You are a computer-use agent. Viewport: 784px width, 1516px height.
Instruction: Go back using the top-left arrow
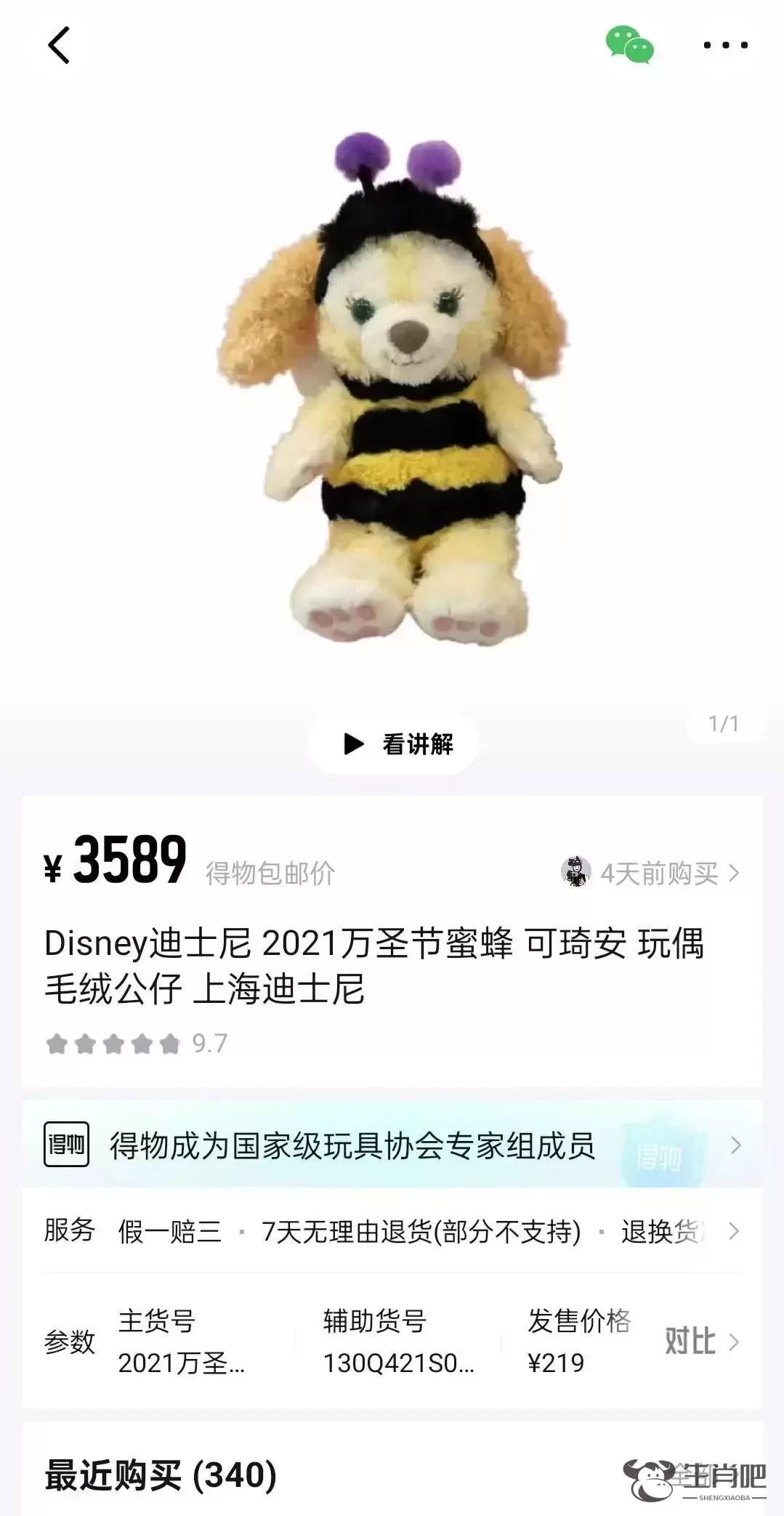pos(59,45)
